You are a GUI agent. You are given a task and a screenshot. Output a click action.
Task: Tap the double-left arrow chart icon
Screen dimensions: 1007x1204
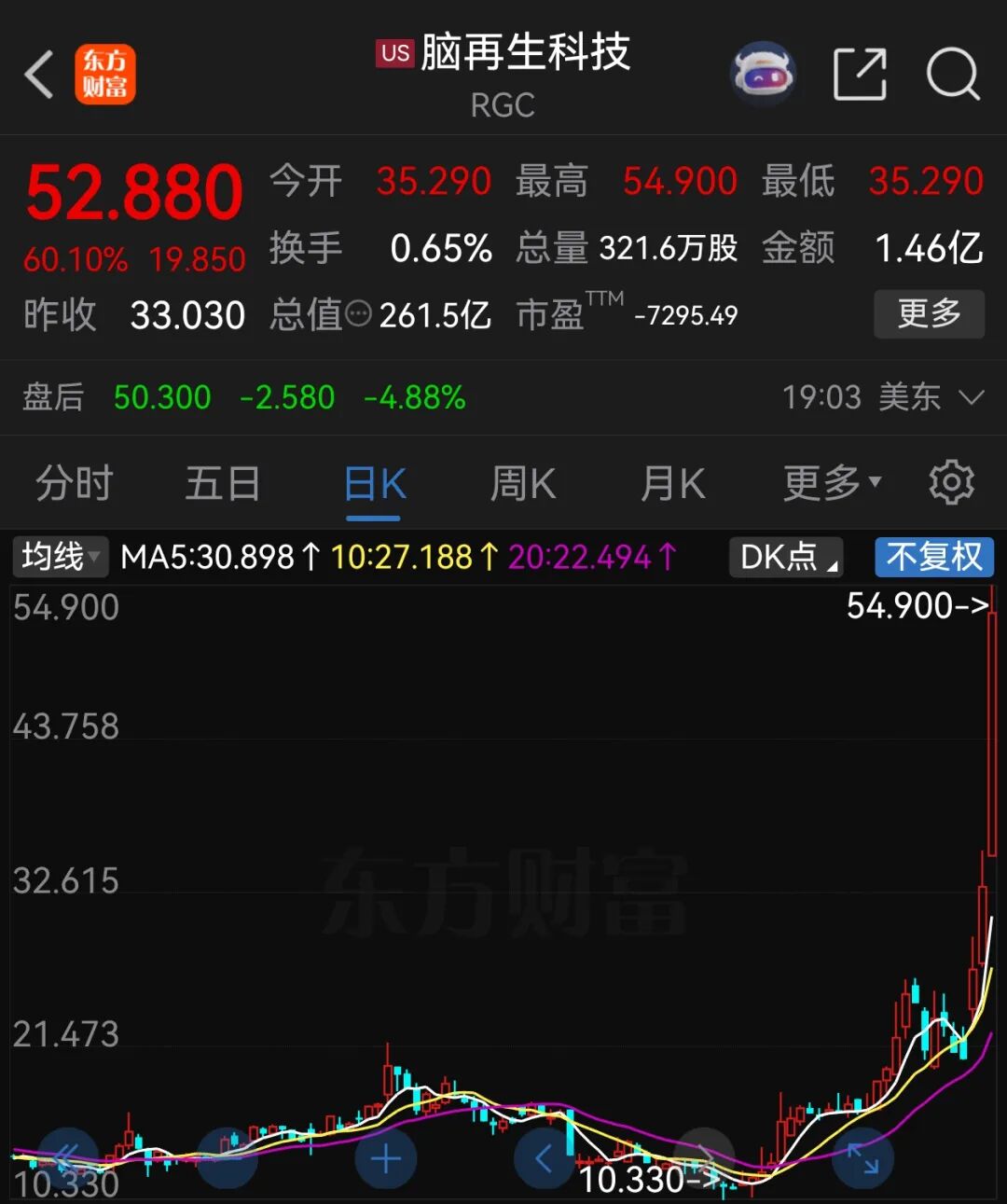tap(66, 1158)
